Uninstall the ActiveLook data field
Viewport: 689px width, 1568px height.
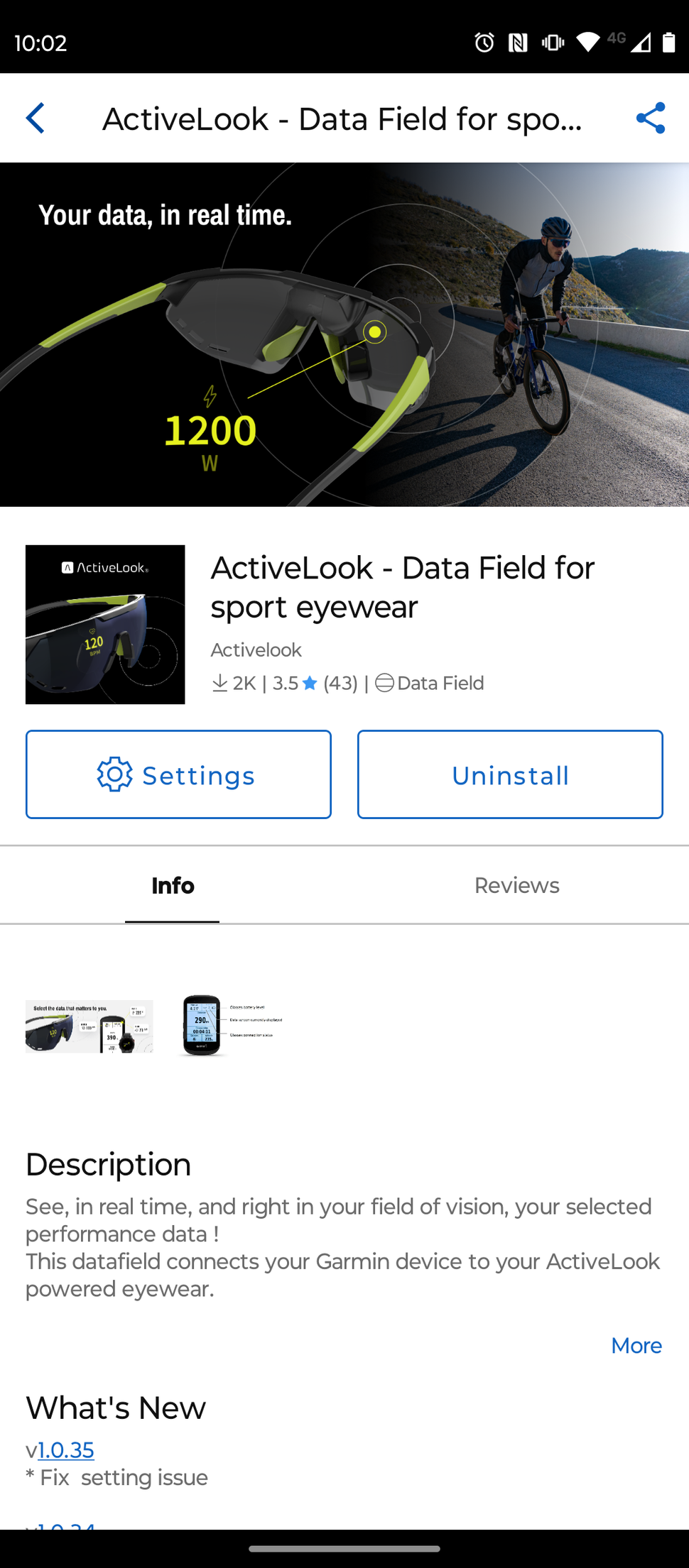coord(510,774)
